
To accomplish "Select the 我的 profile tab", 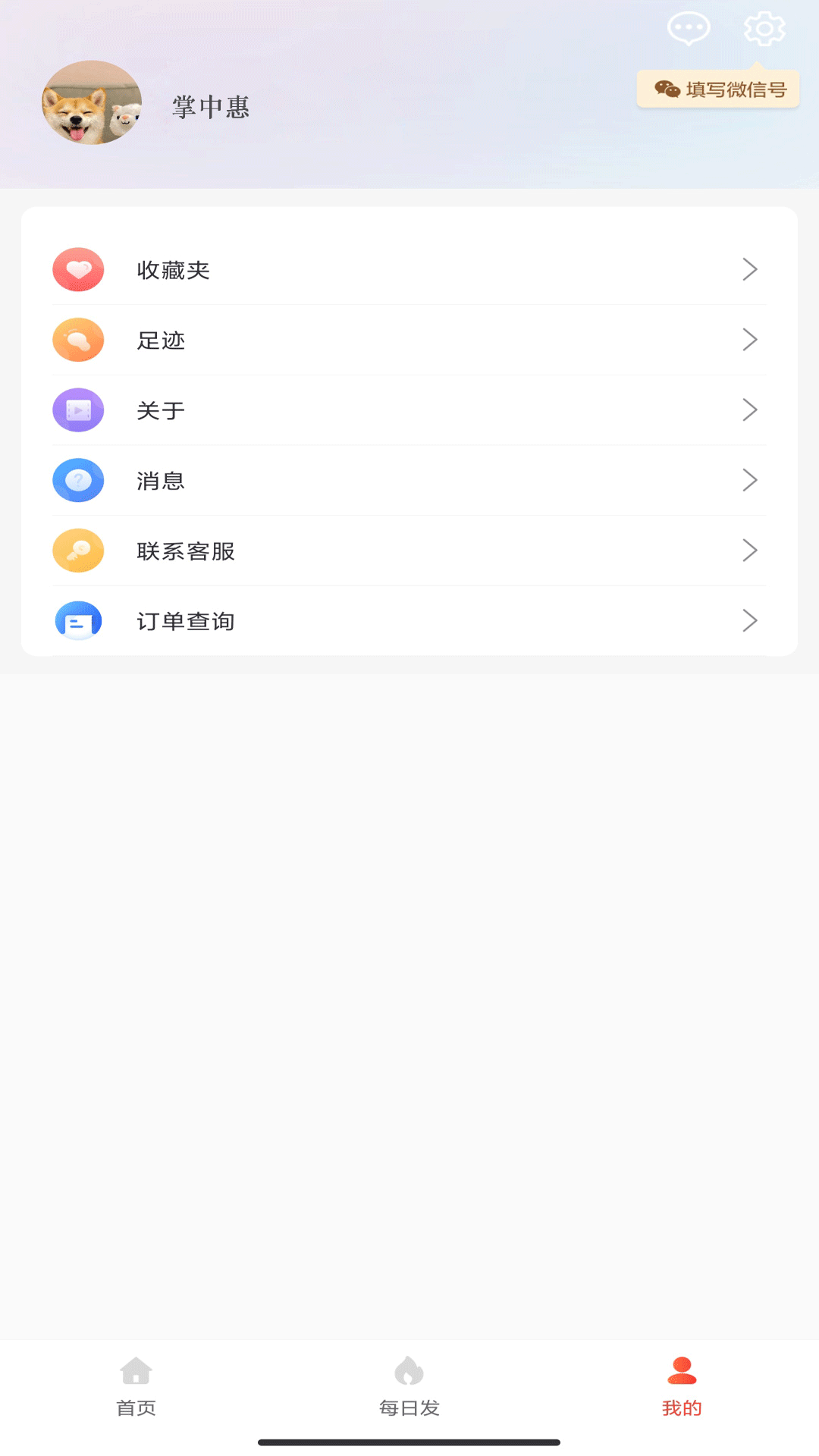I will click(682, 1392).
